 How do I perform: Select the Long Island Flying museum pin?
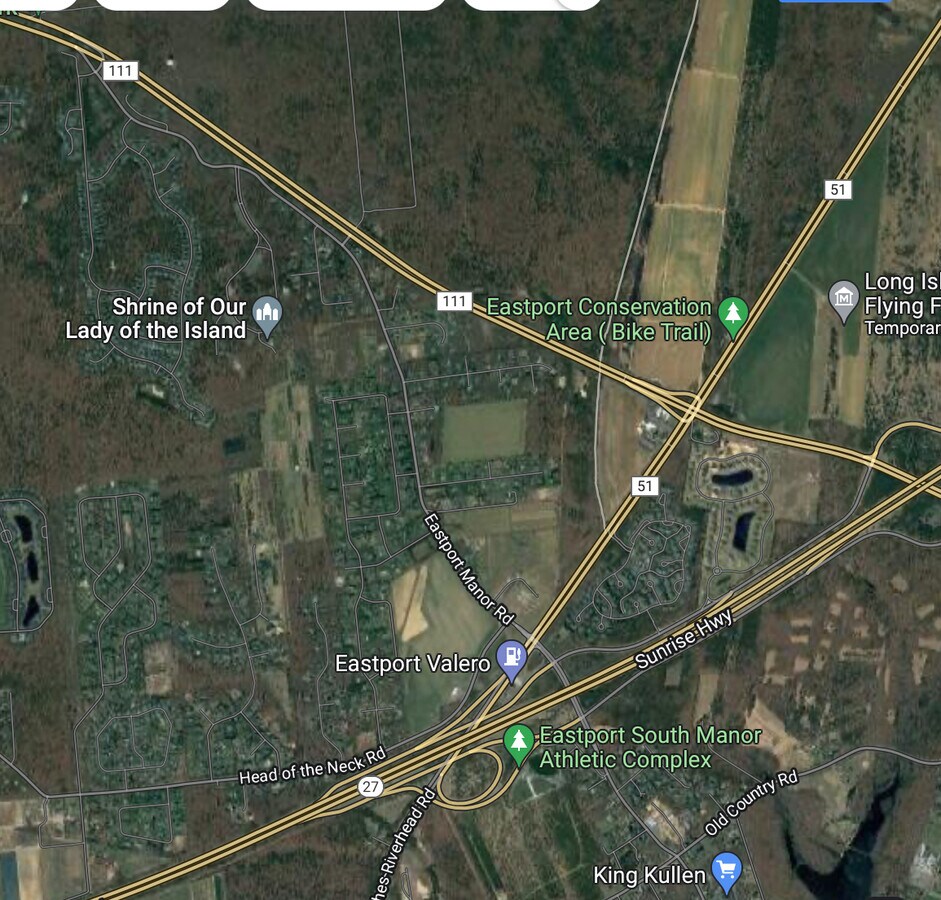coord(844,298)
